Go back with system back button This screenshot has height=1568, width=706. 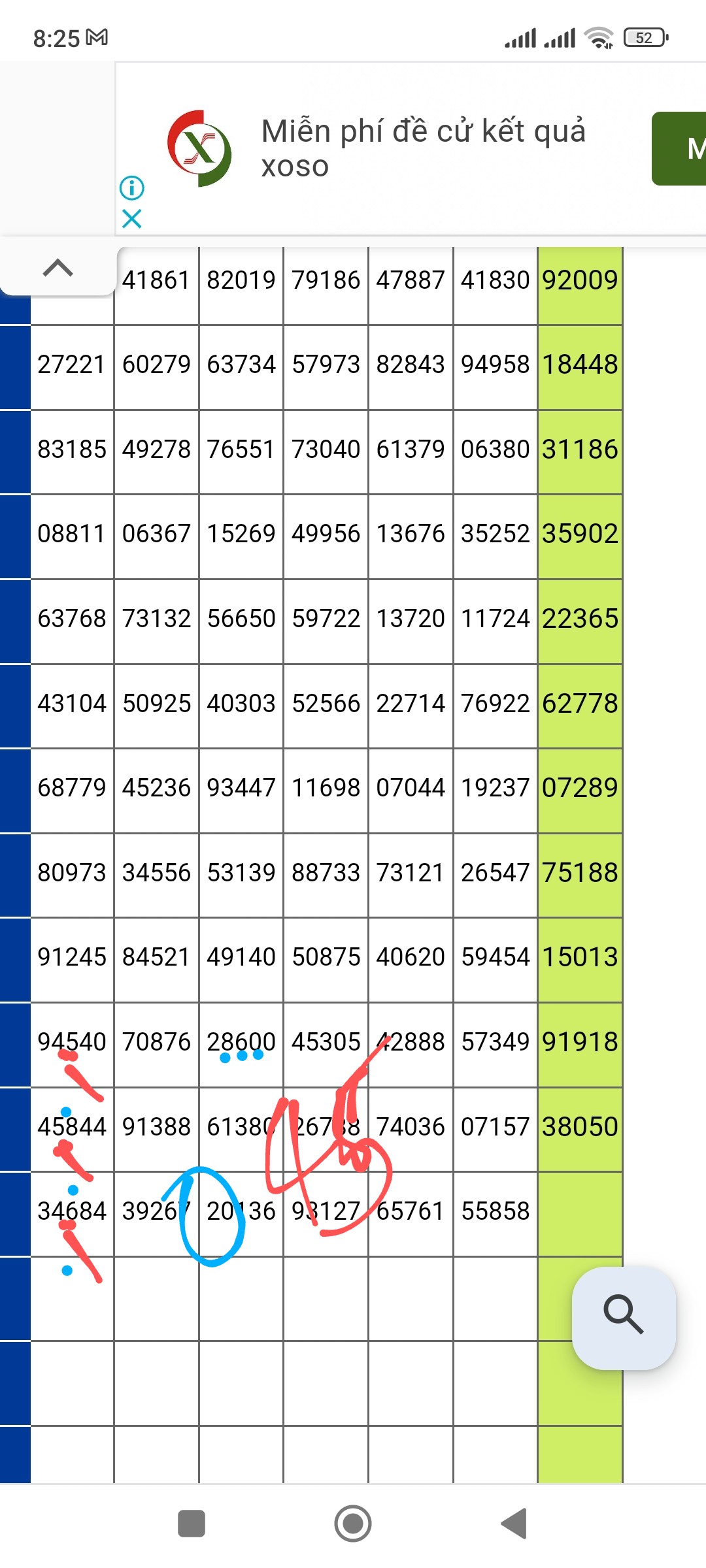(514, 1524)
